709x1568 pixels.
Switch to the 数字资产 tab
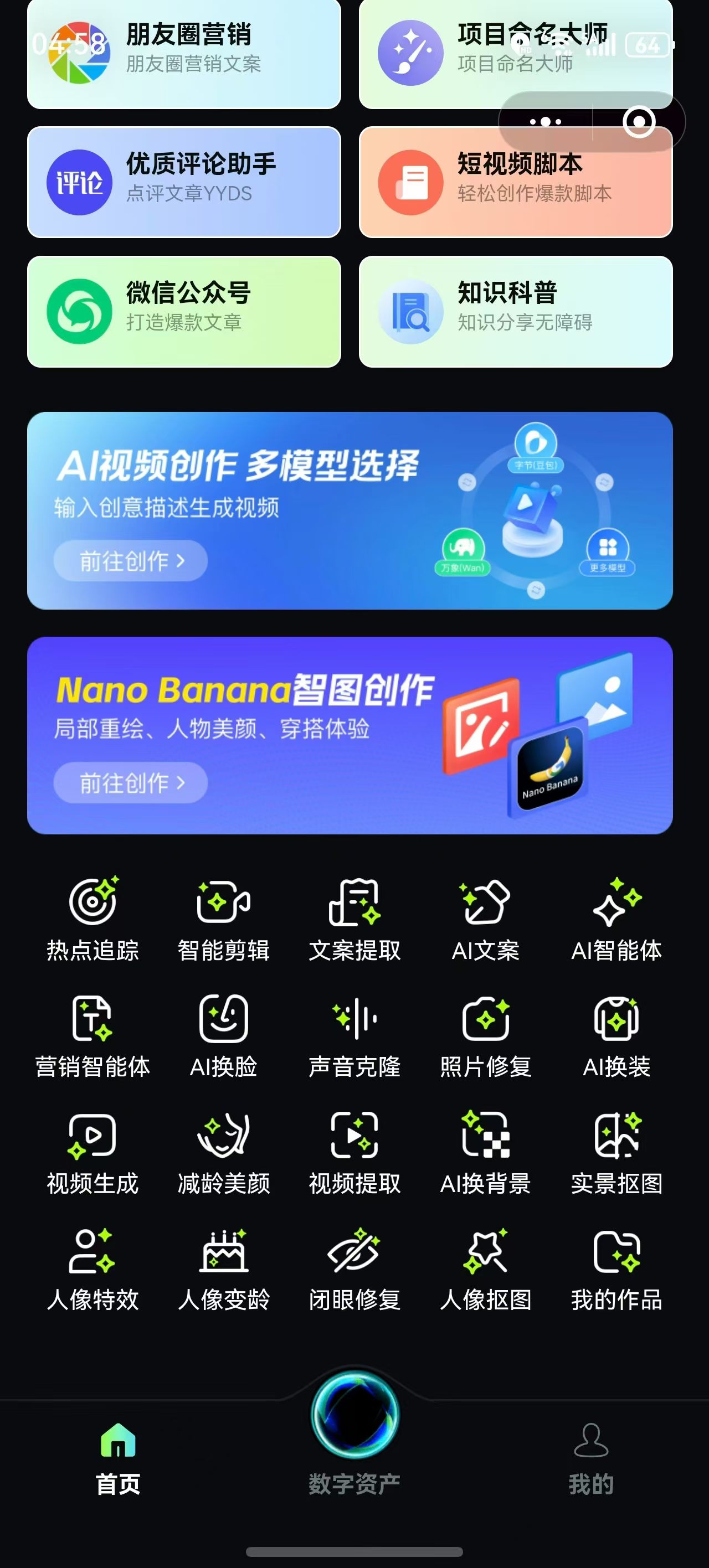354,1437
